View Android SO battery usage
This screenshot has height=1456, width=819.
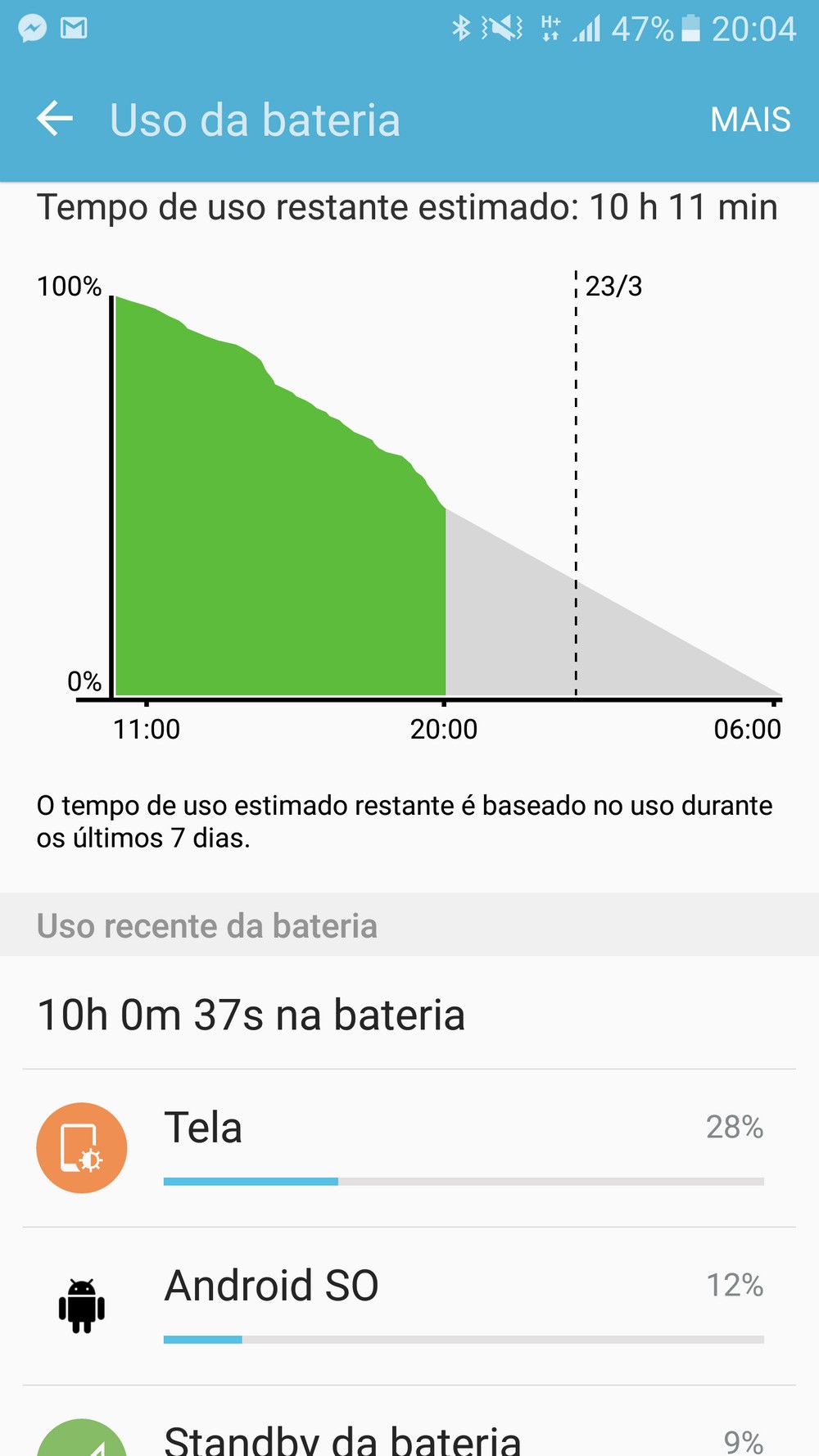coord(409,1305)
